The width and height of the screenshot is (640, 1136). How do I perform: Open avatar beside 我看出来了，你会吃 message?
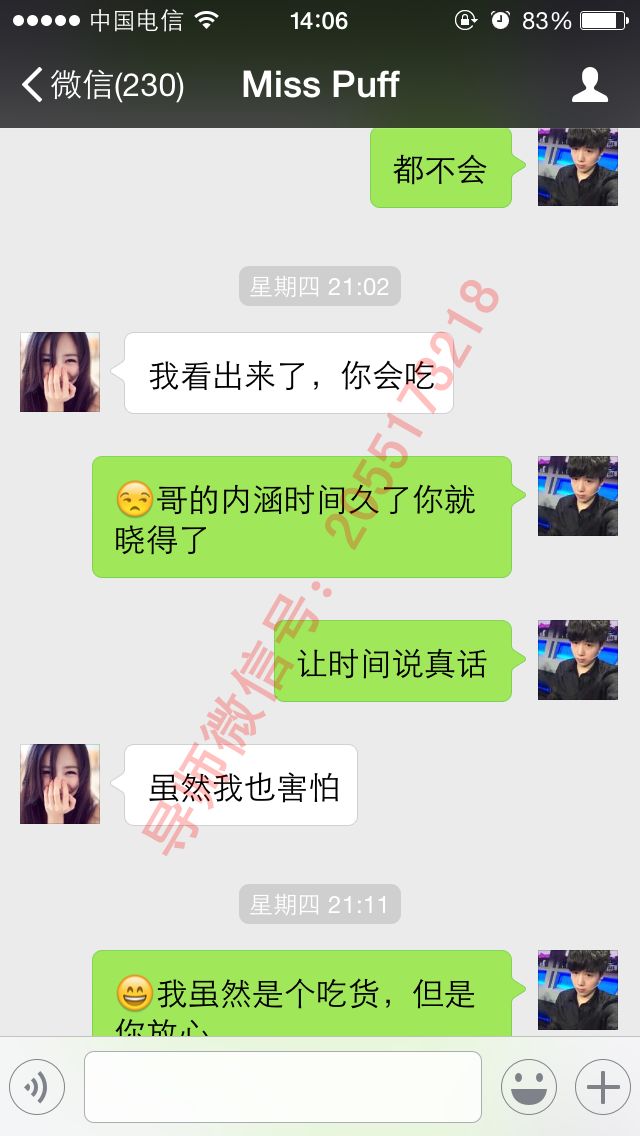click(60, 372)
